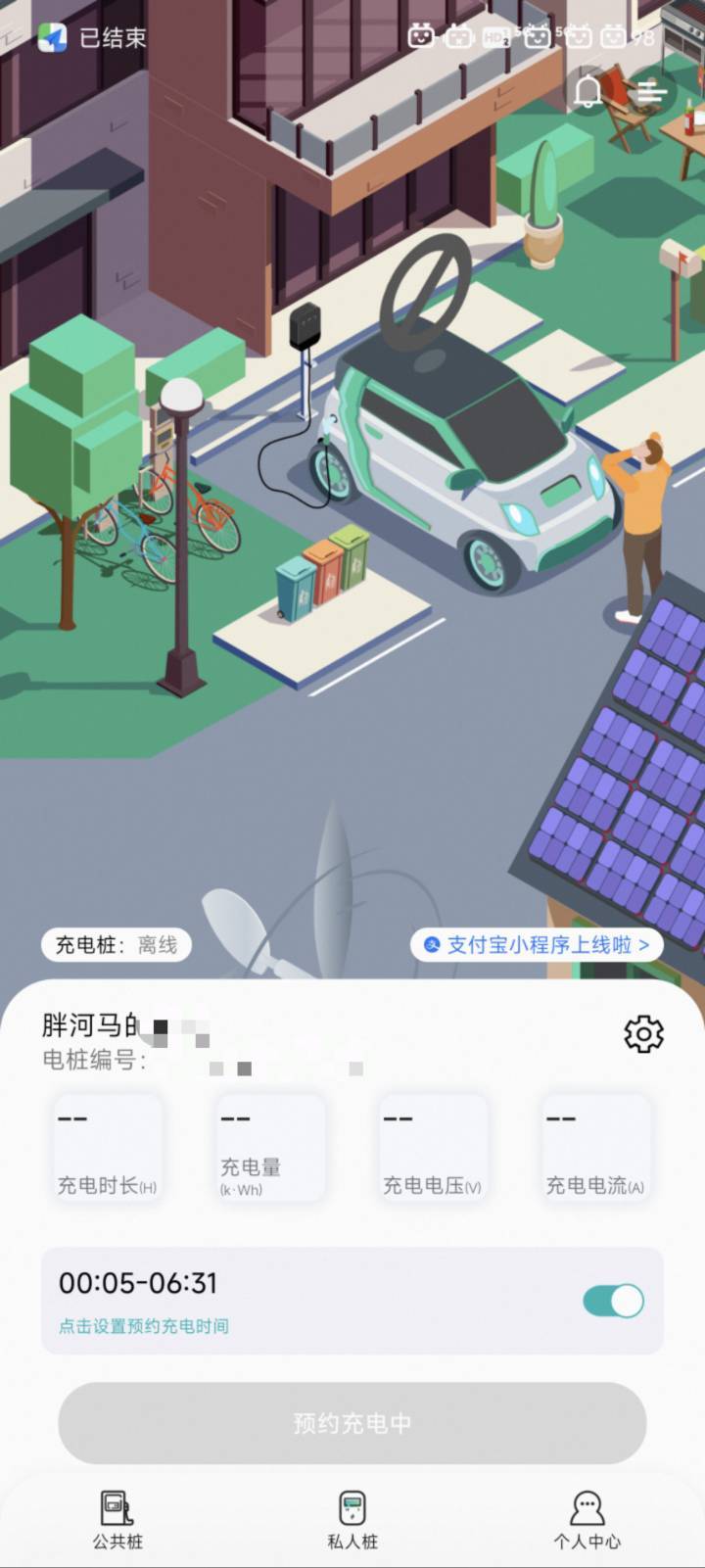The width and height of the screenshot is (705, 1568).
Task: Tap 00:05-06:31 to set scheduled charging time
Action: click(138, 1283)
